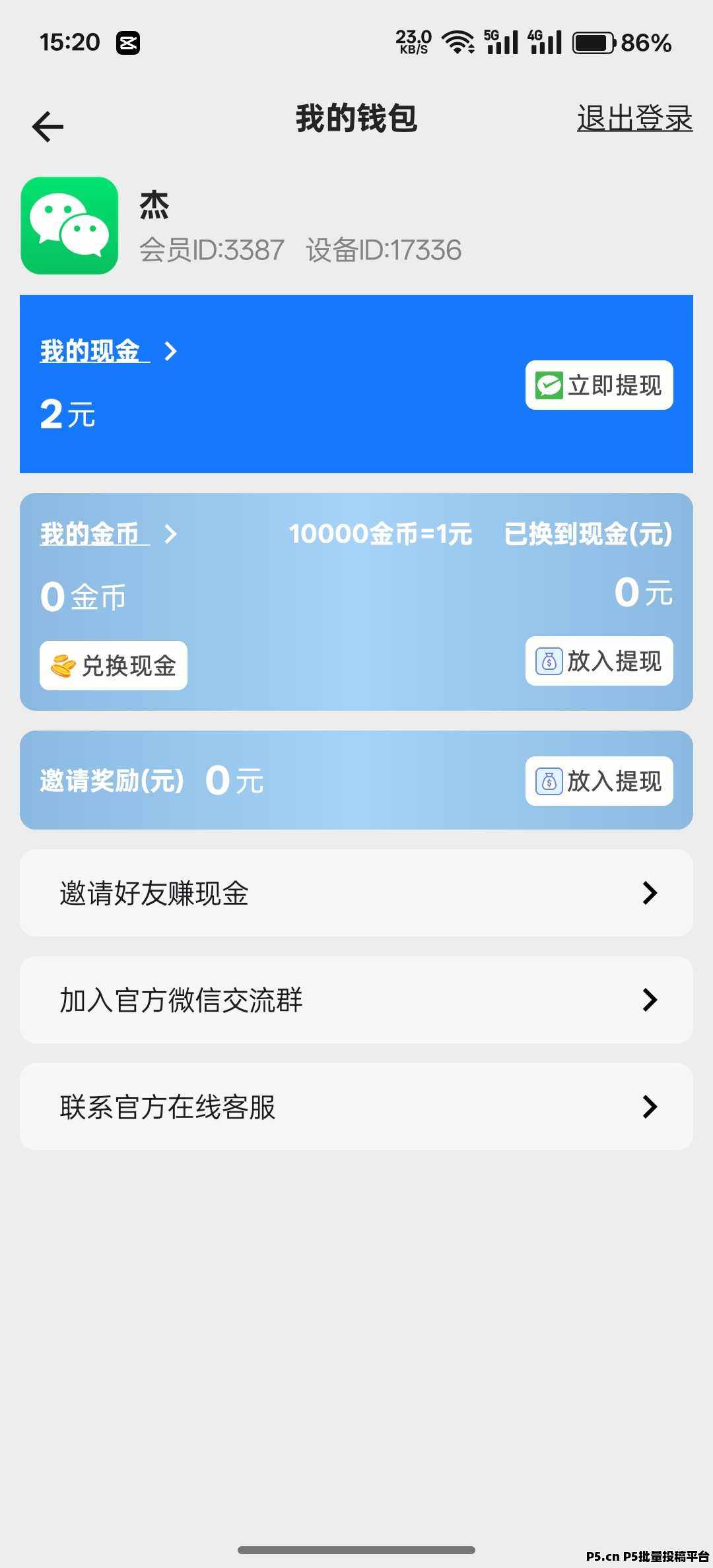Tap the 兑换现金 exchange button
The image size is (713, 1568).
pyautogui.click(x=114, y=665)
